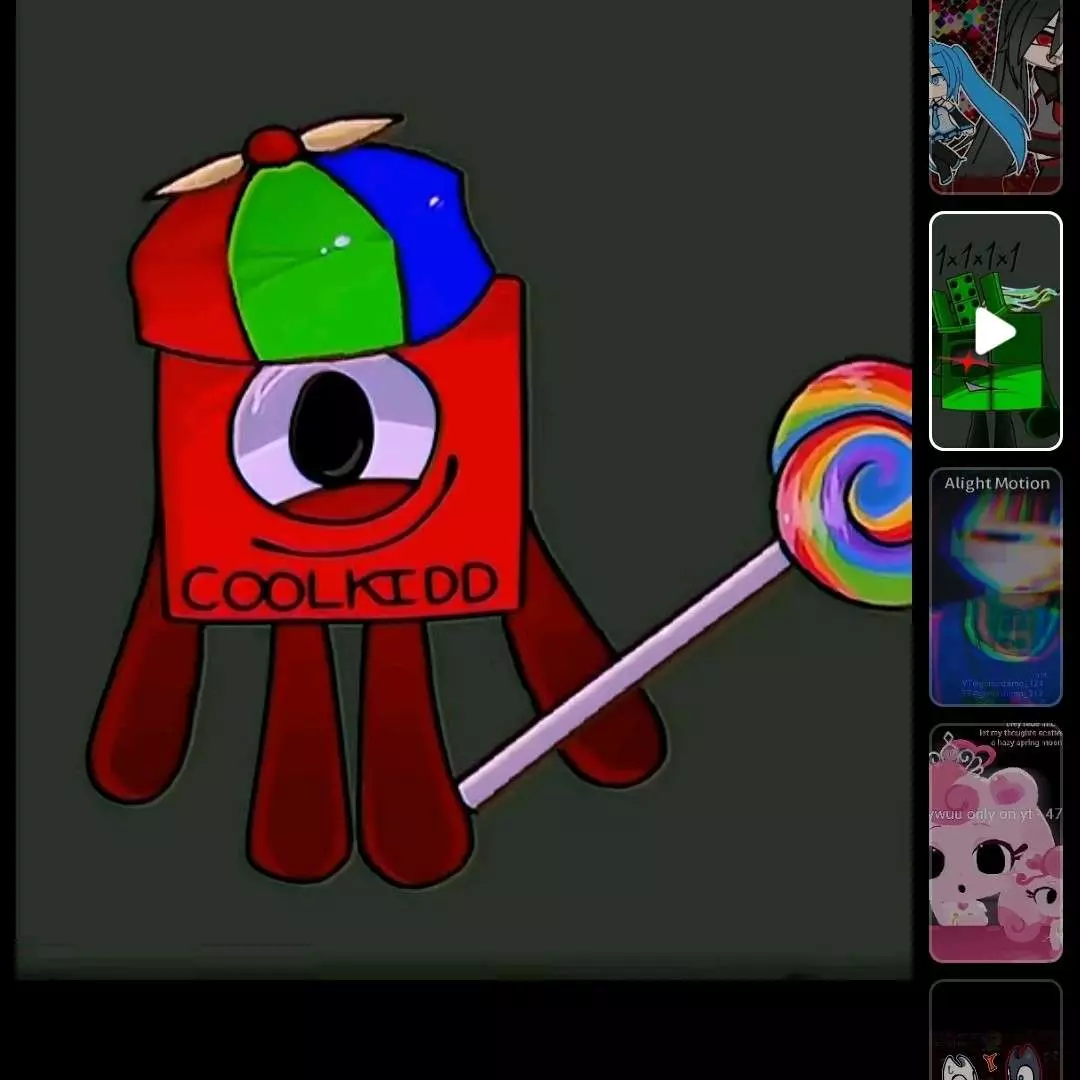Open the blue-haired anime girl thumbnail

coord(995,95)
